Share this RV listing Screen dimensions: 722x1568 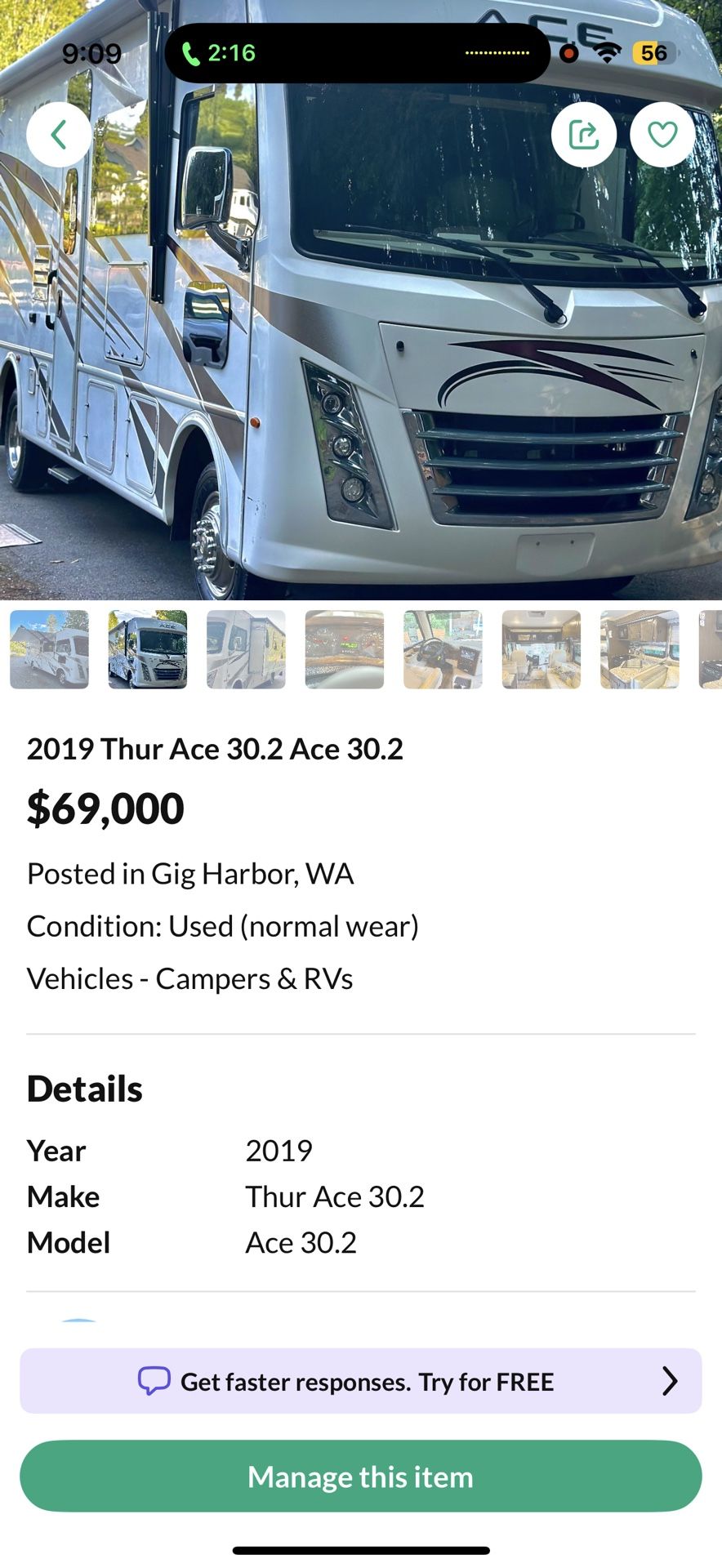583,135
